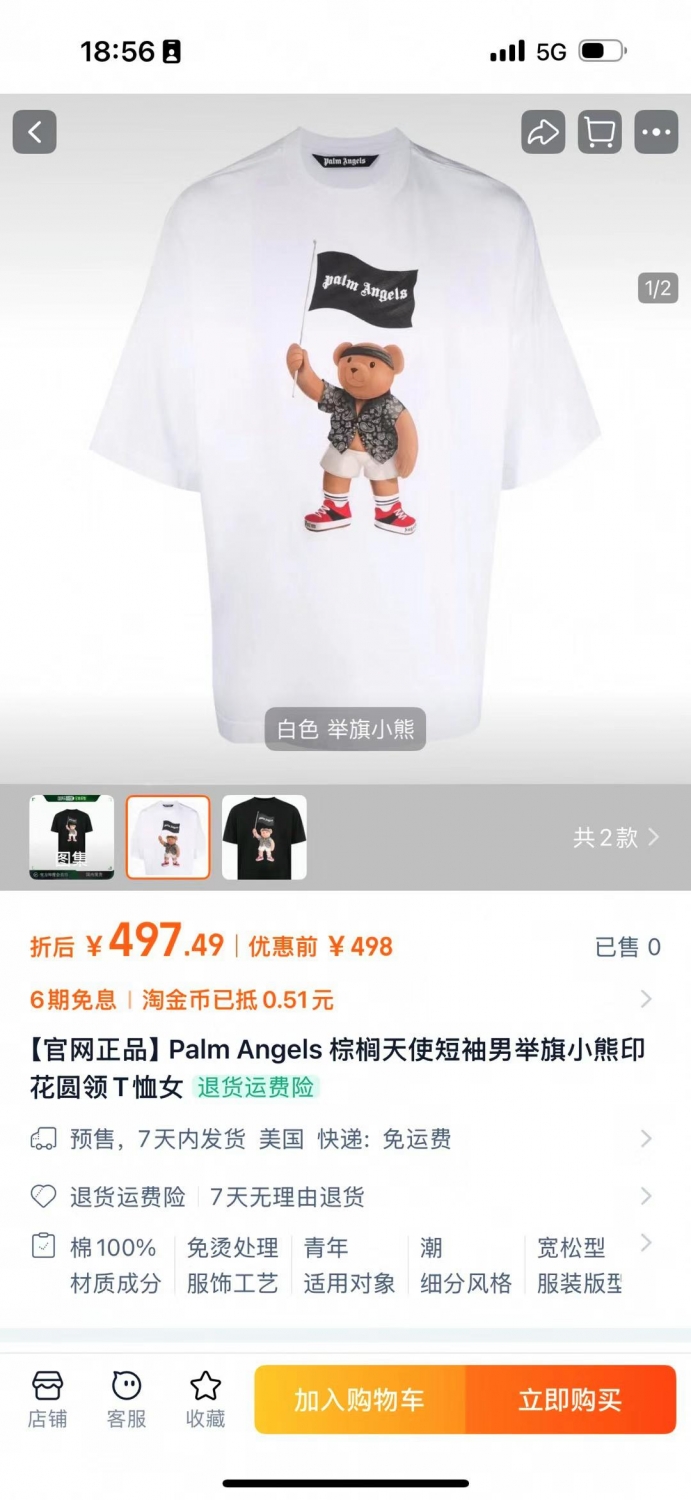The width and height of the screenshot is (691, 1500).
Task: View all styles via 共2款
Action: [x=616, y=838]
